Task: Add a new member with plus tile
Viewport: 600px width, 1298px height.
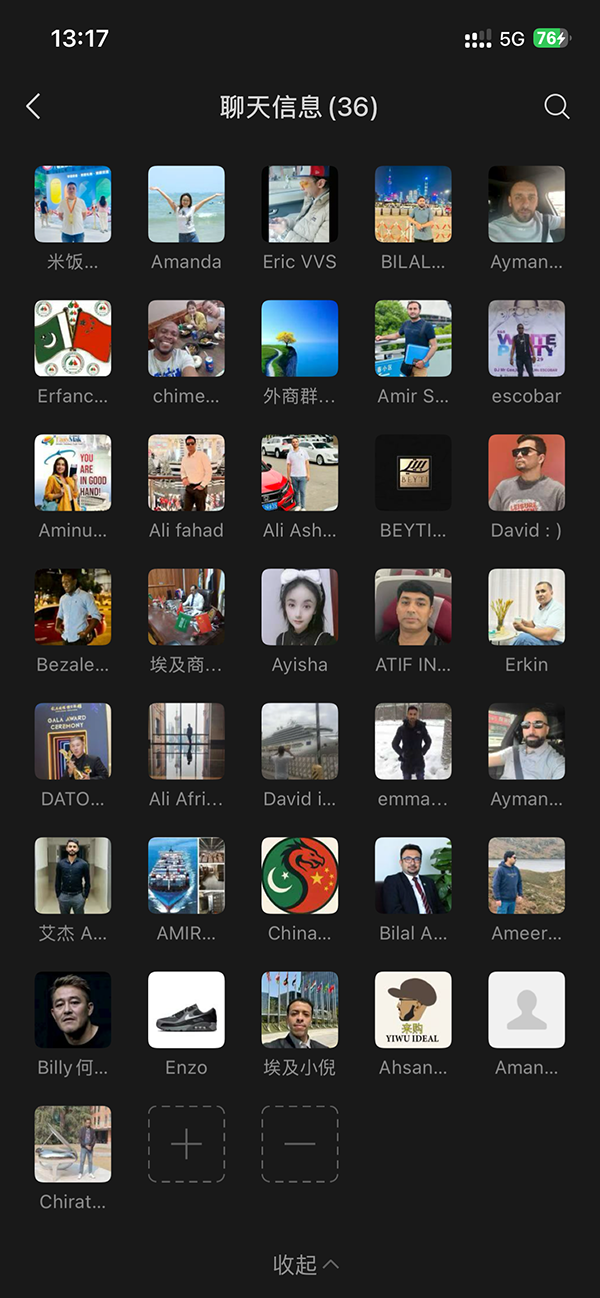Action: click(186, 1144)
